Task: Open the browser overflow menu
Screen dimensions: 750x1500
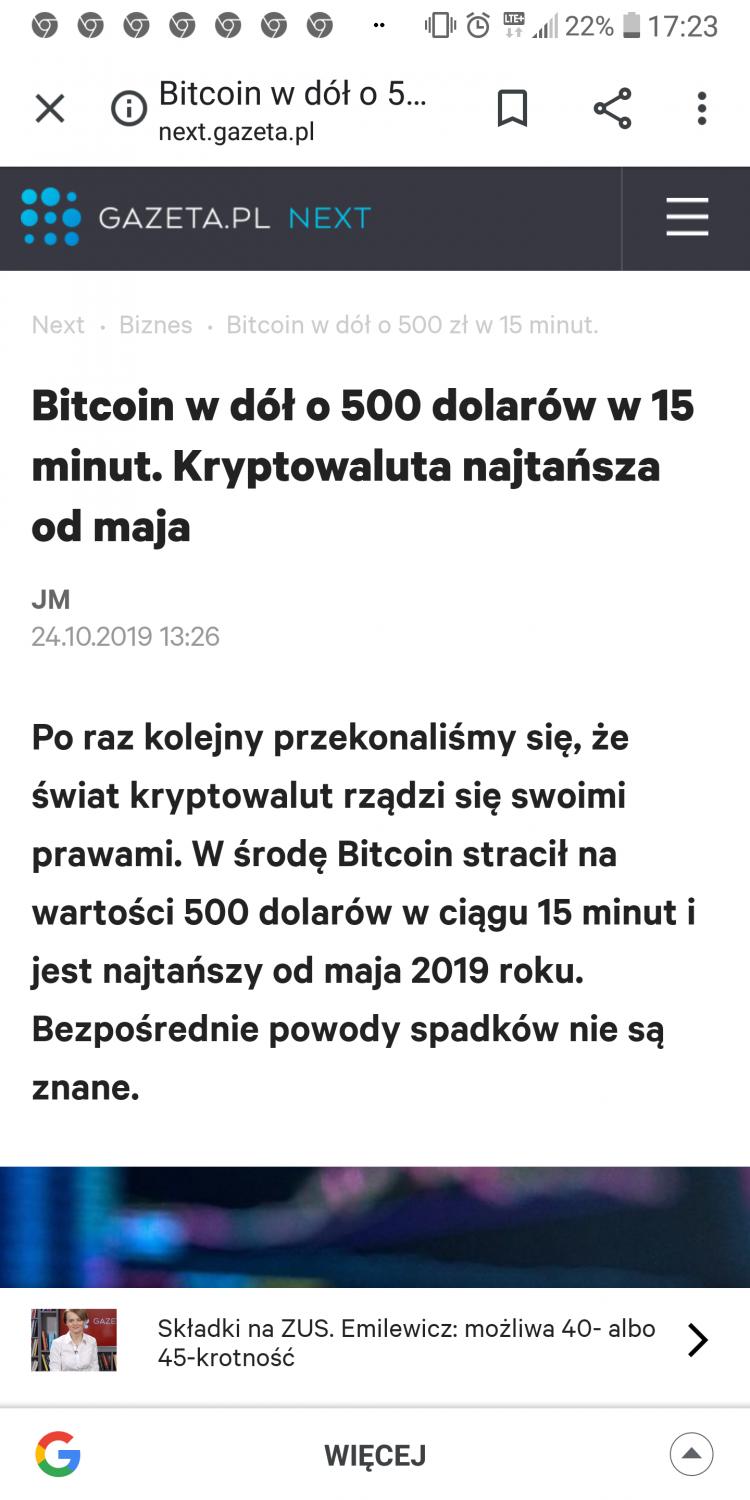Action: pyautogui.click(x=702, y=108)
